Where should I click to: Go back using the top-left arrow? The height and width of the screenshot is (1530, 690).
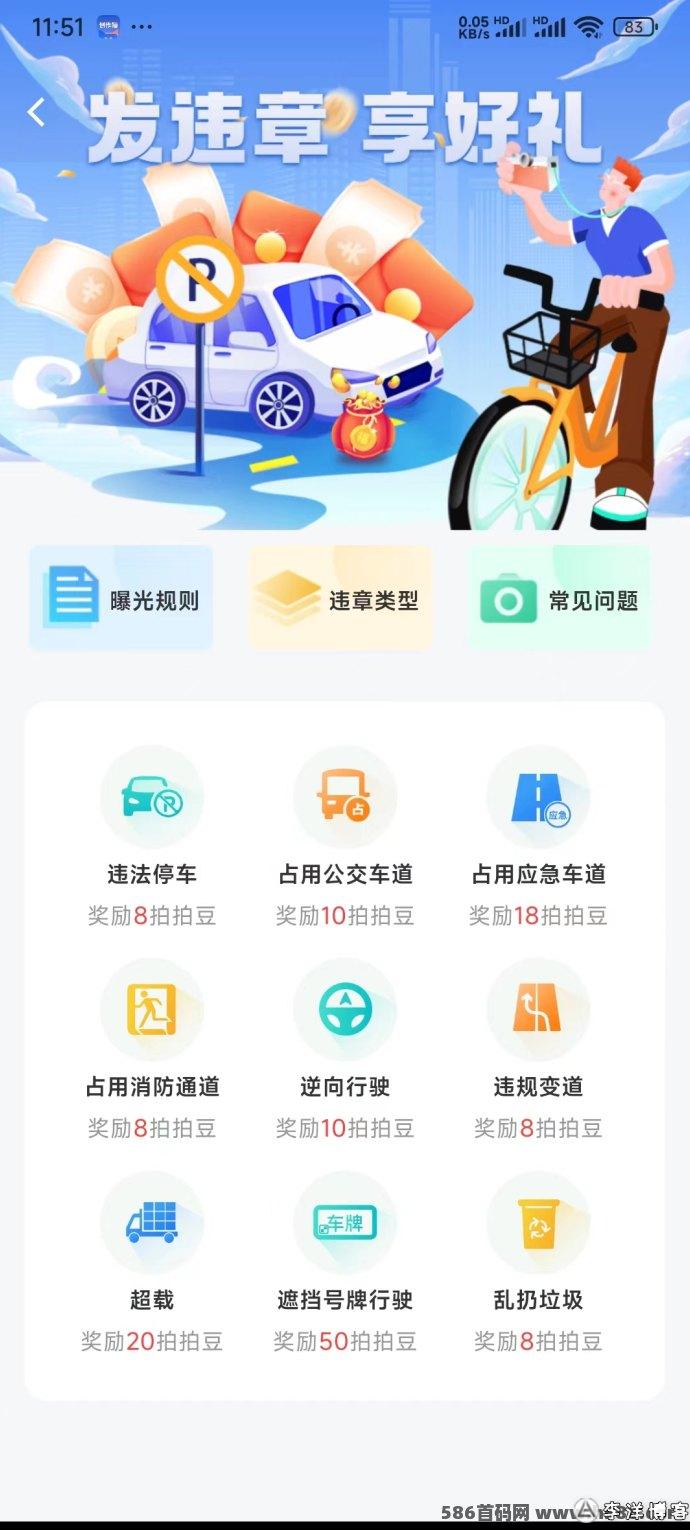37,113
